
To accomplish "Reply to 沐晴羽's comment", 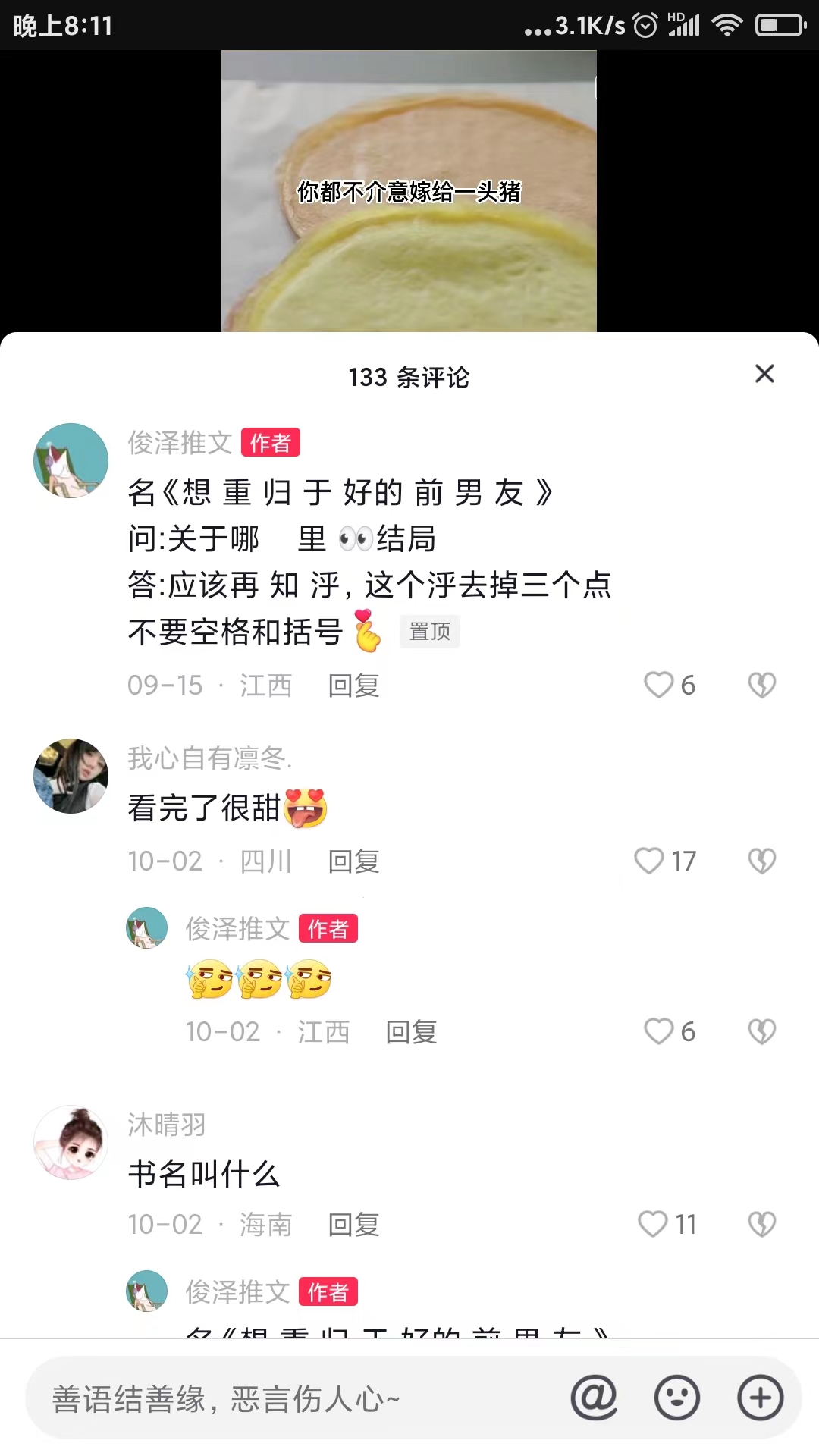I will 353,1224.
